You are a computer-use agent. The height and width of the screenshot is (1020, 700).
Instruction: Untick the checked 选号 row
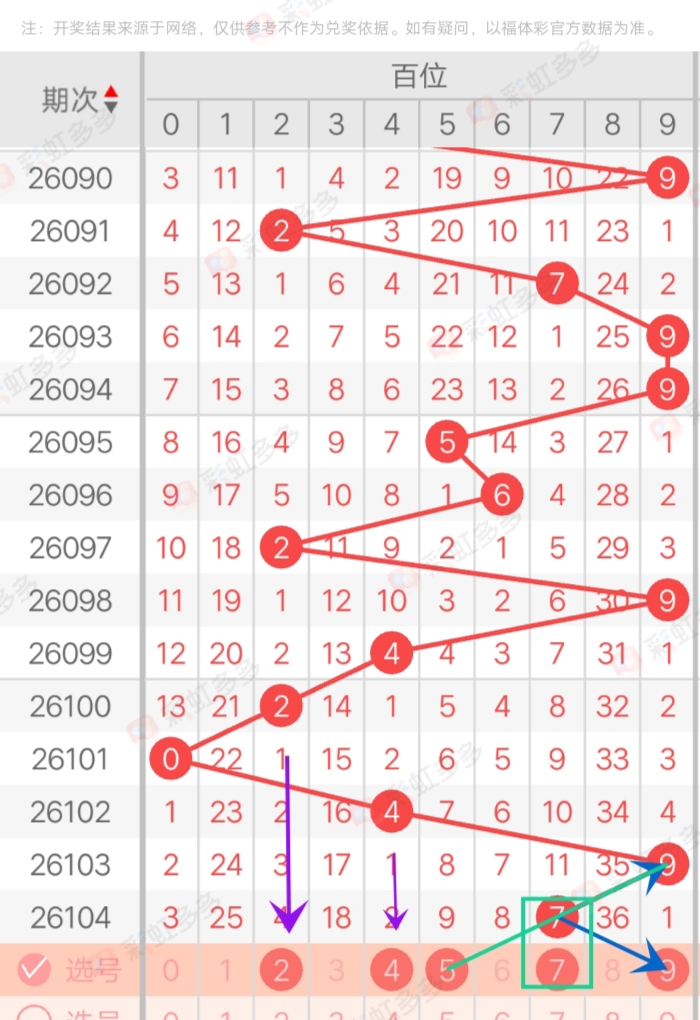pyautogui.click(x=35, y=969)
